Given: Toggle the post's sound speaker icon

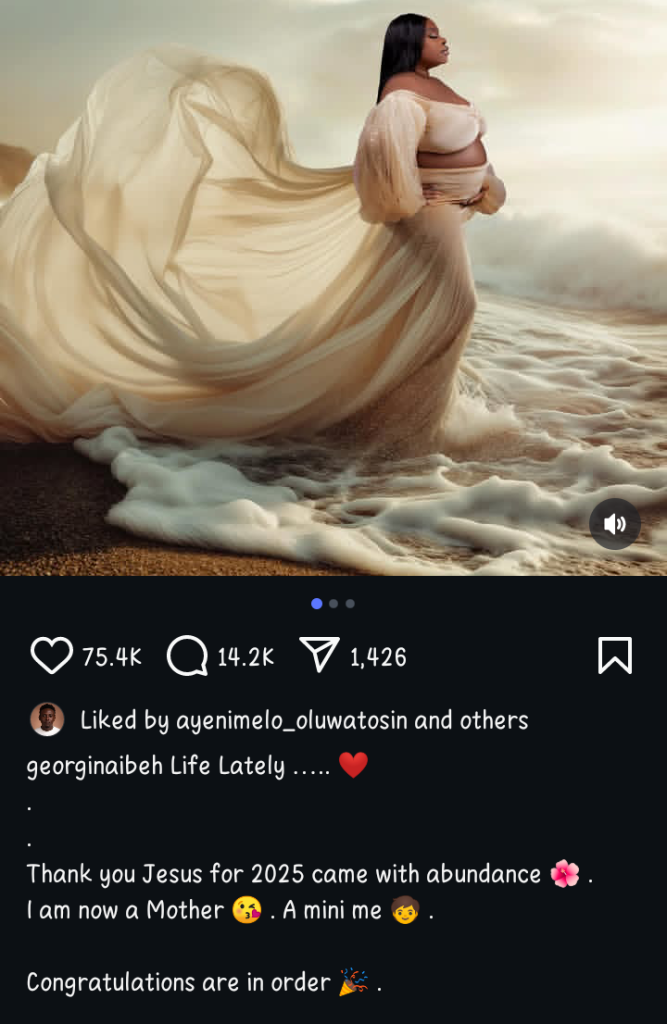Looking at the screenshot, I should pyautogui.click(x=614, y=524).
